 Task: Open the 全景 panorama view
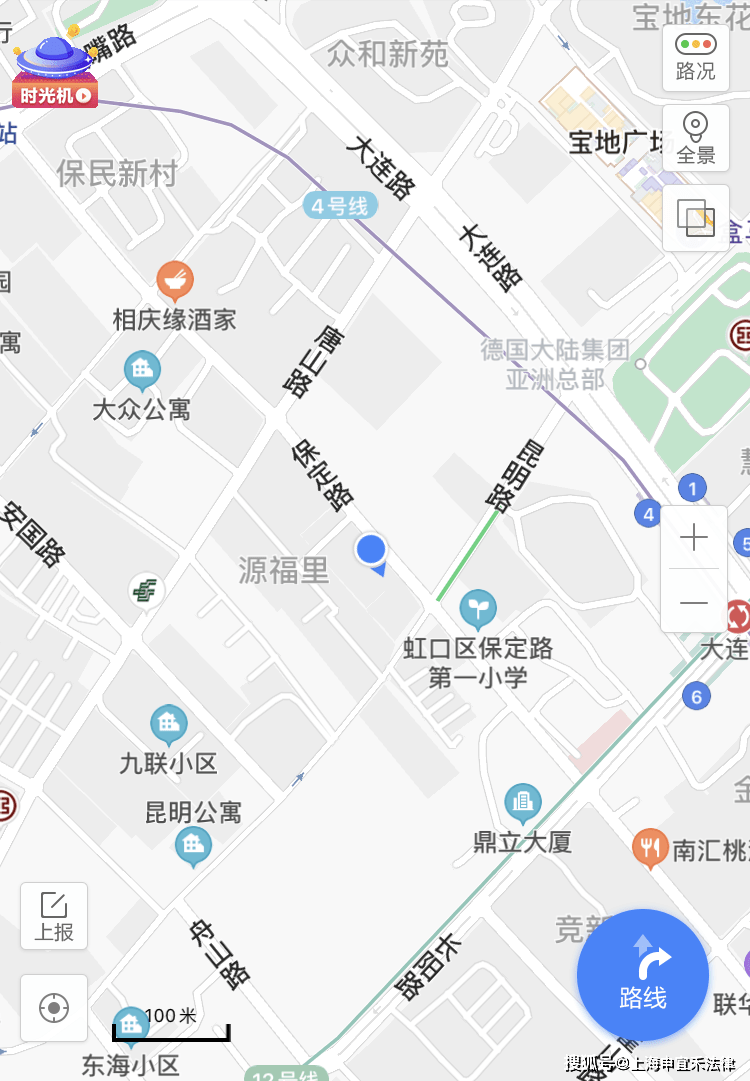695,137
